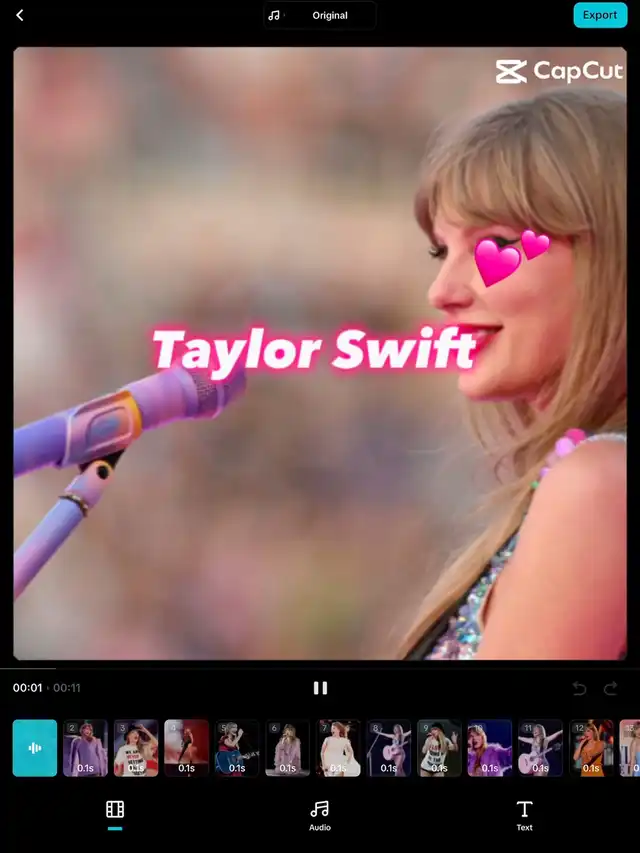
Task: Redo the last edit
Action: point(611,688)
